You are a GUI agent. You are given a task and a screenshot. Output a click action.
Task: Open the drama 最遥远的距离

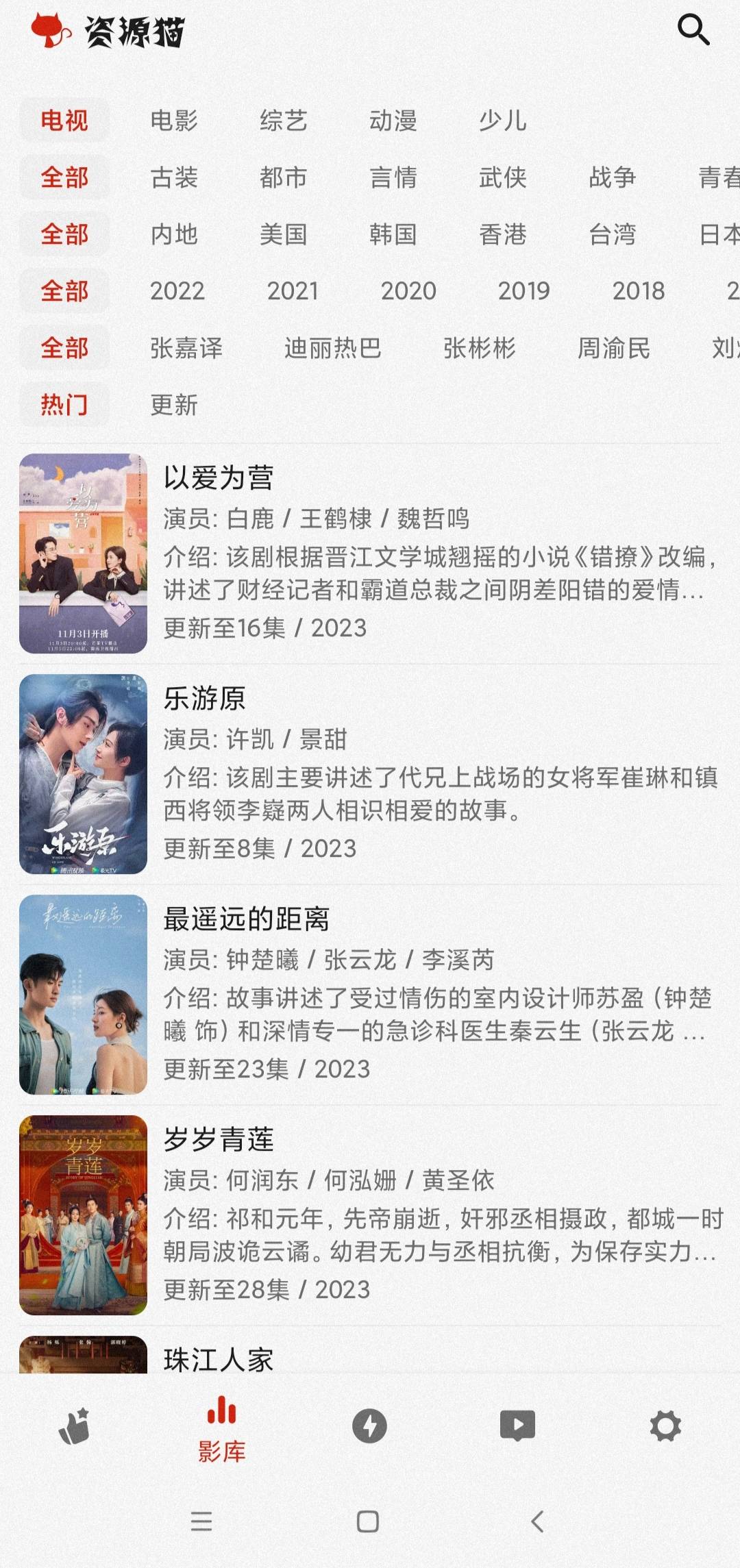tap(370, 995)
